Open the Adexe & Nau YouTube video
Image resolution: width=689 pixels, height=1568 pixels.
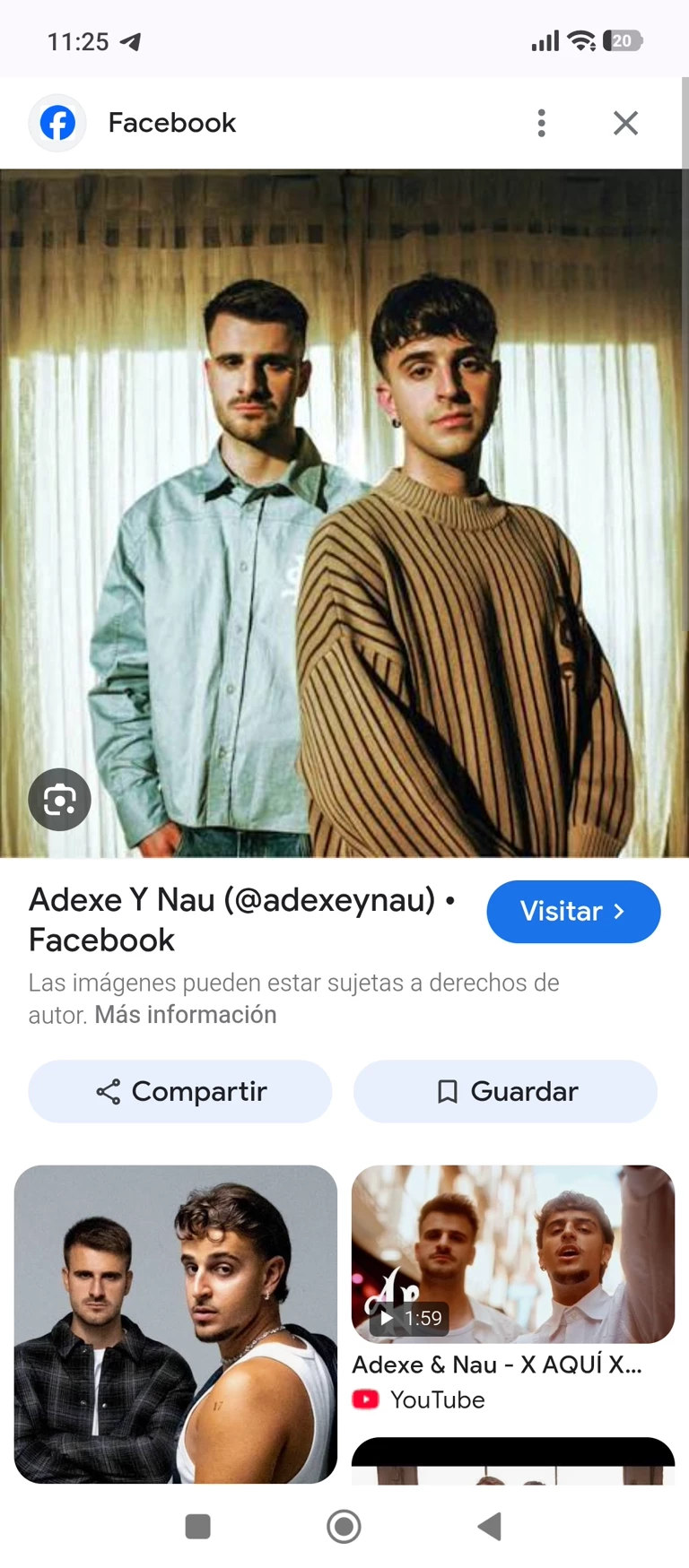pyautogui.click(x=512, y=1255)
